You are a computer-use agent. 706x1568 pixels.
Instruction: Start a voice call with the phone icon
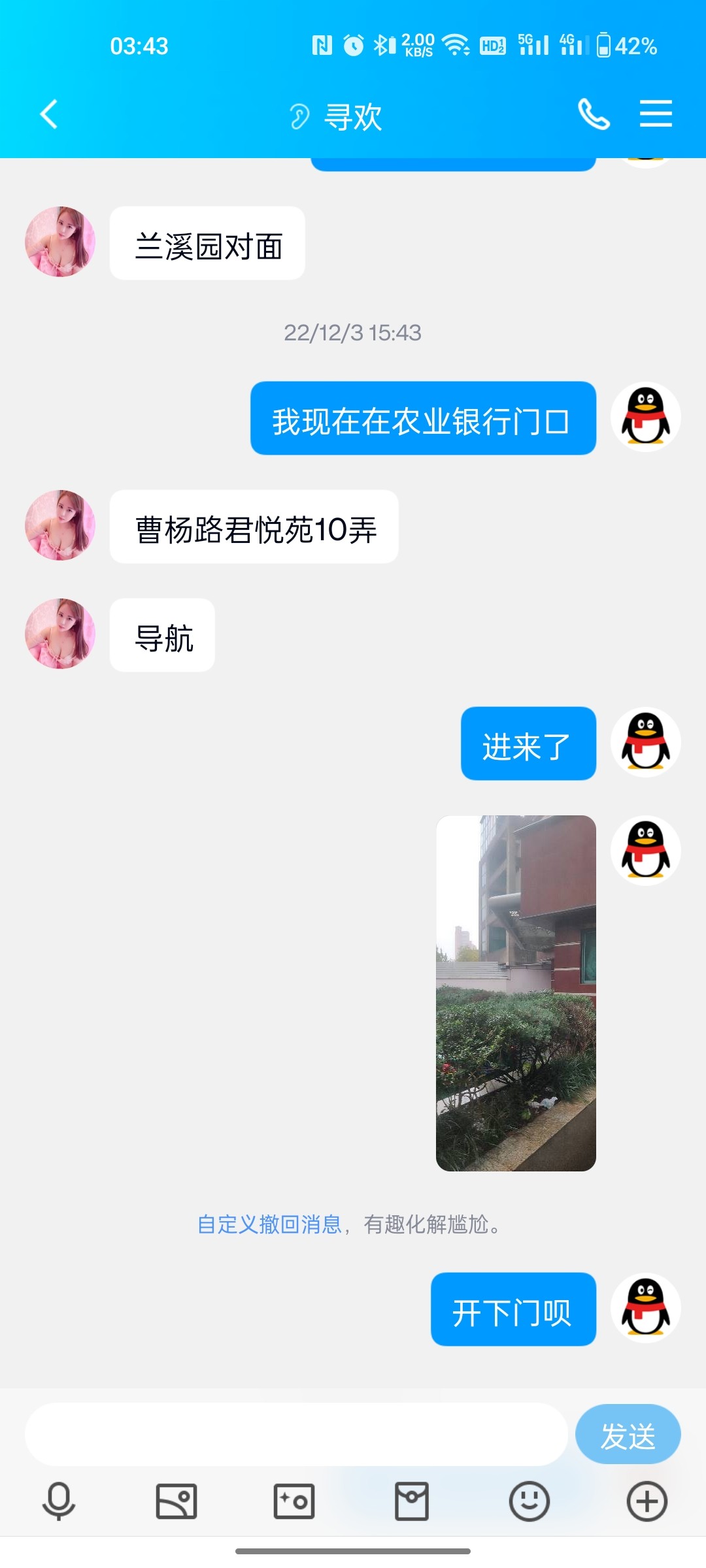[x=594, y=113]
